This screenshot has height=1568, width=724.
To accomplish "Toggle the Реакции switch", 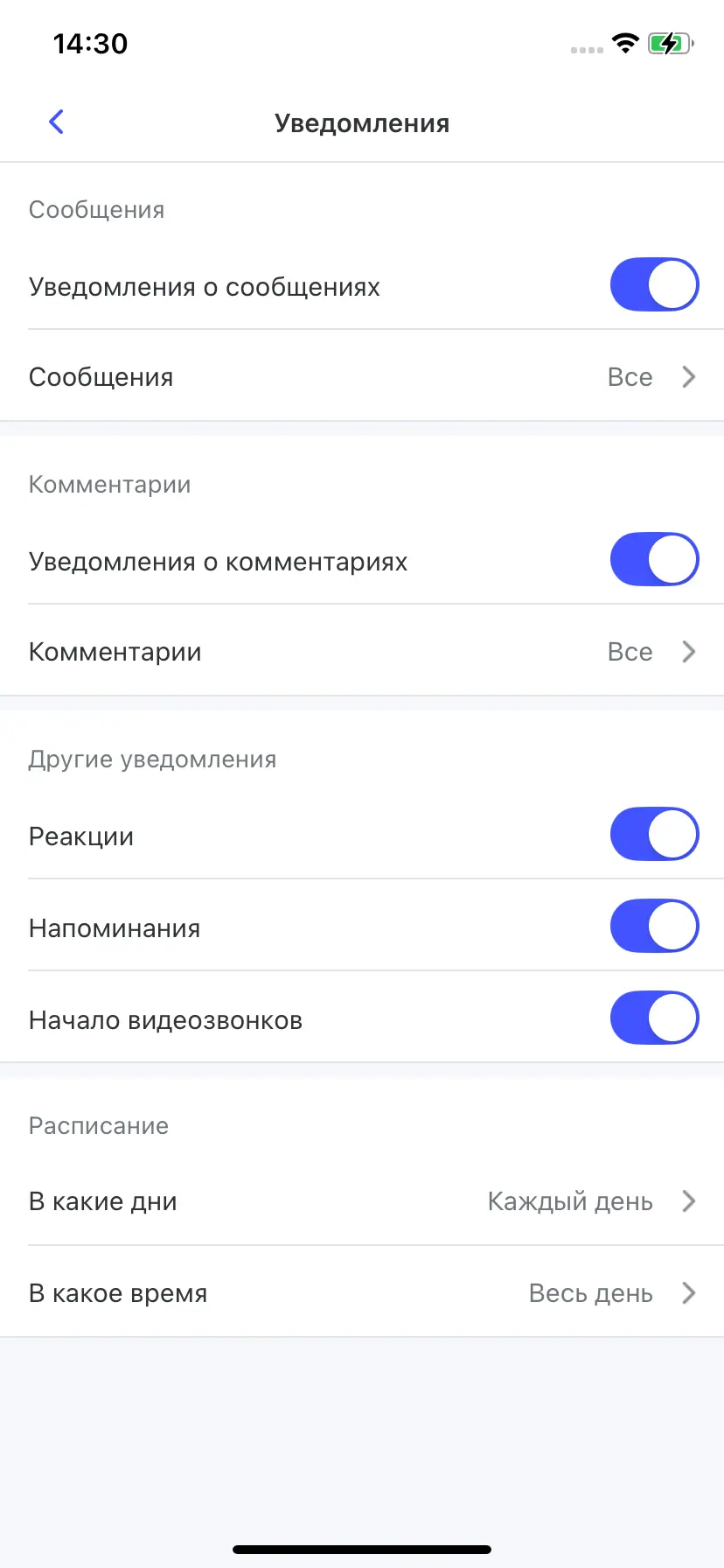I will [x=654, y=835].
